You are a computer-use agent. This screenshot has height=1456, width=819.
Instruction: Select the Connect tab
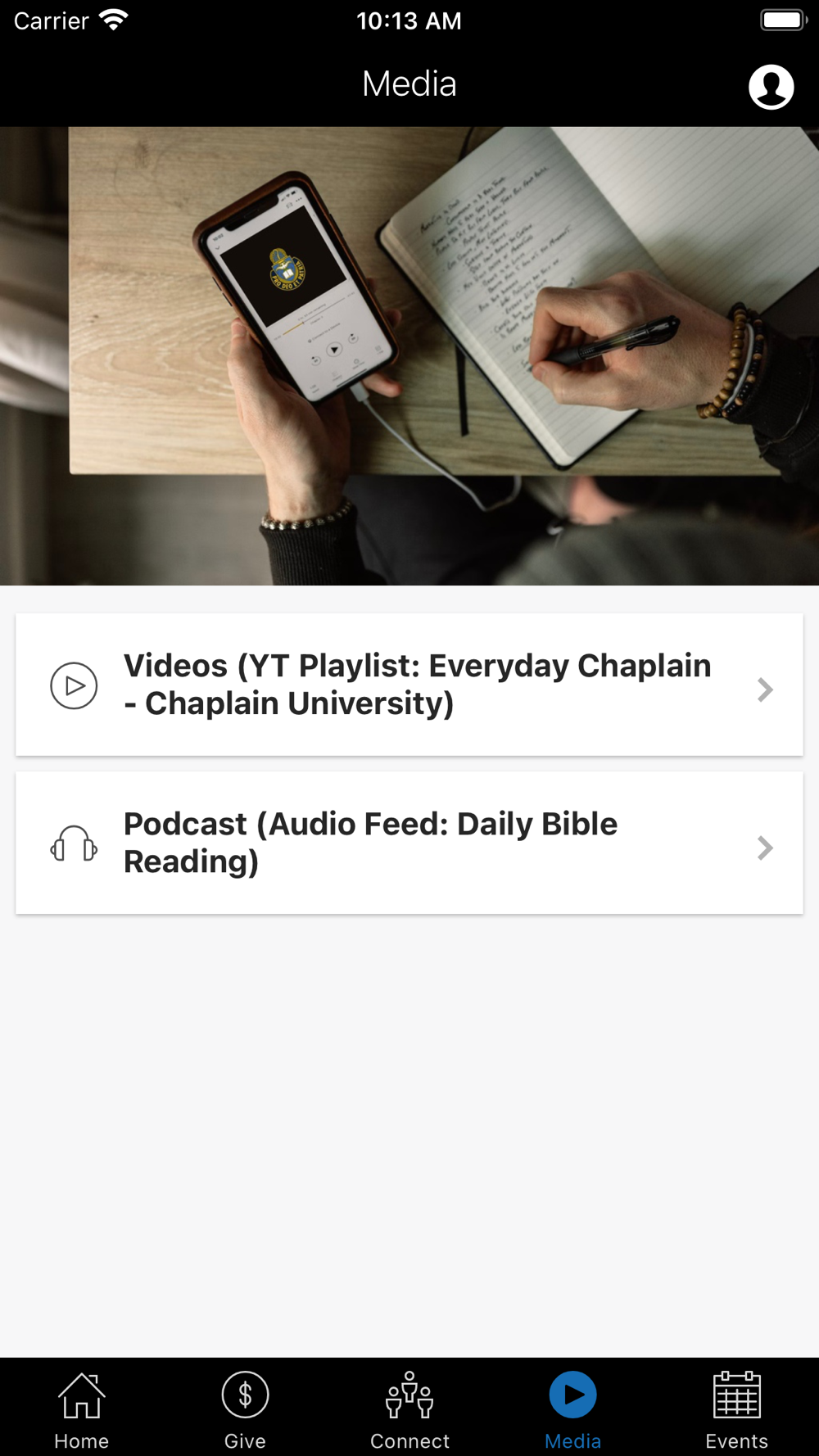[x=409, y=1409]
